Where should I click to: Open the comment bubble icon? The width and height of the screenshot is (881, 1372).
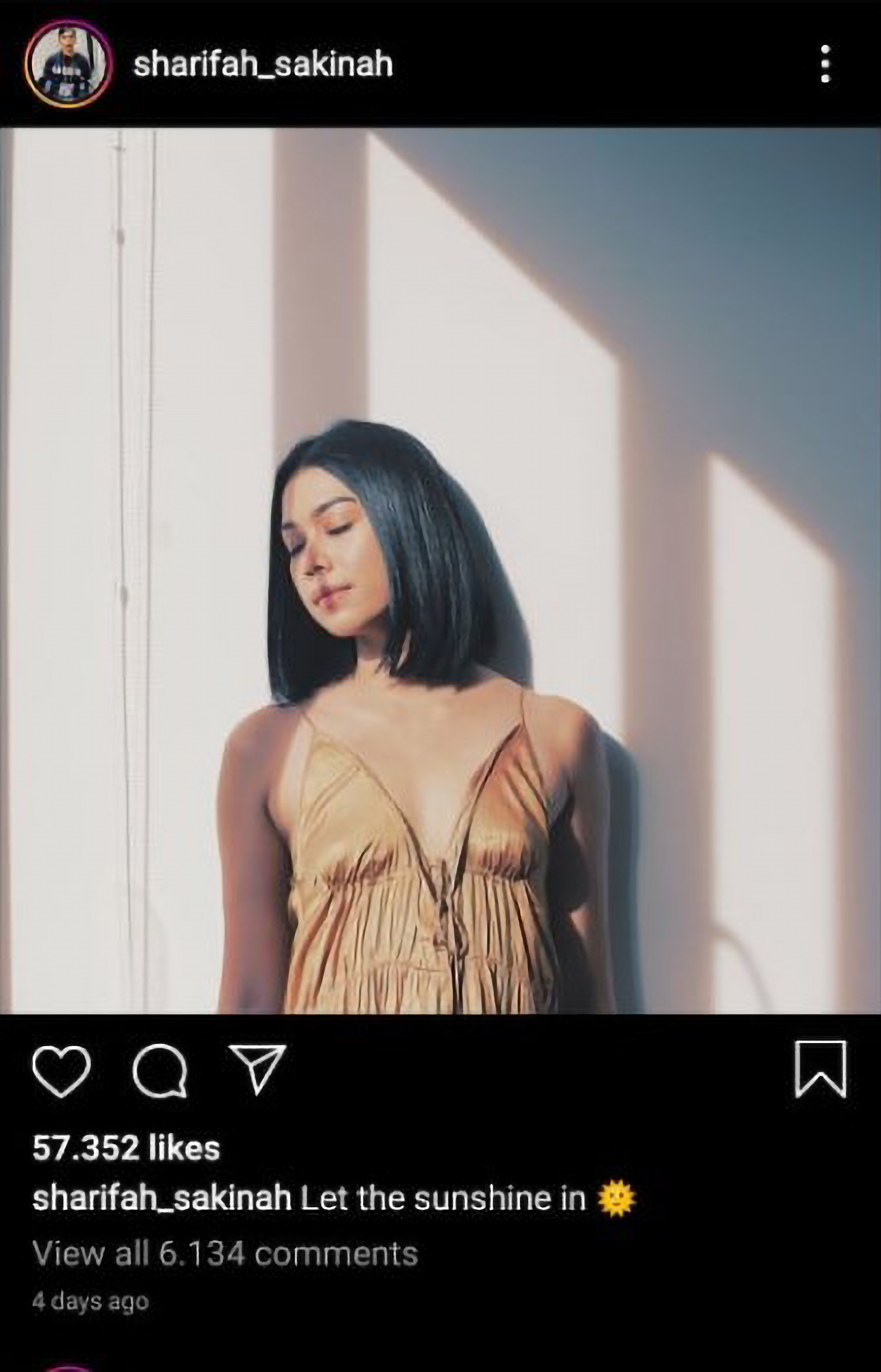pos(159,1071)
